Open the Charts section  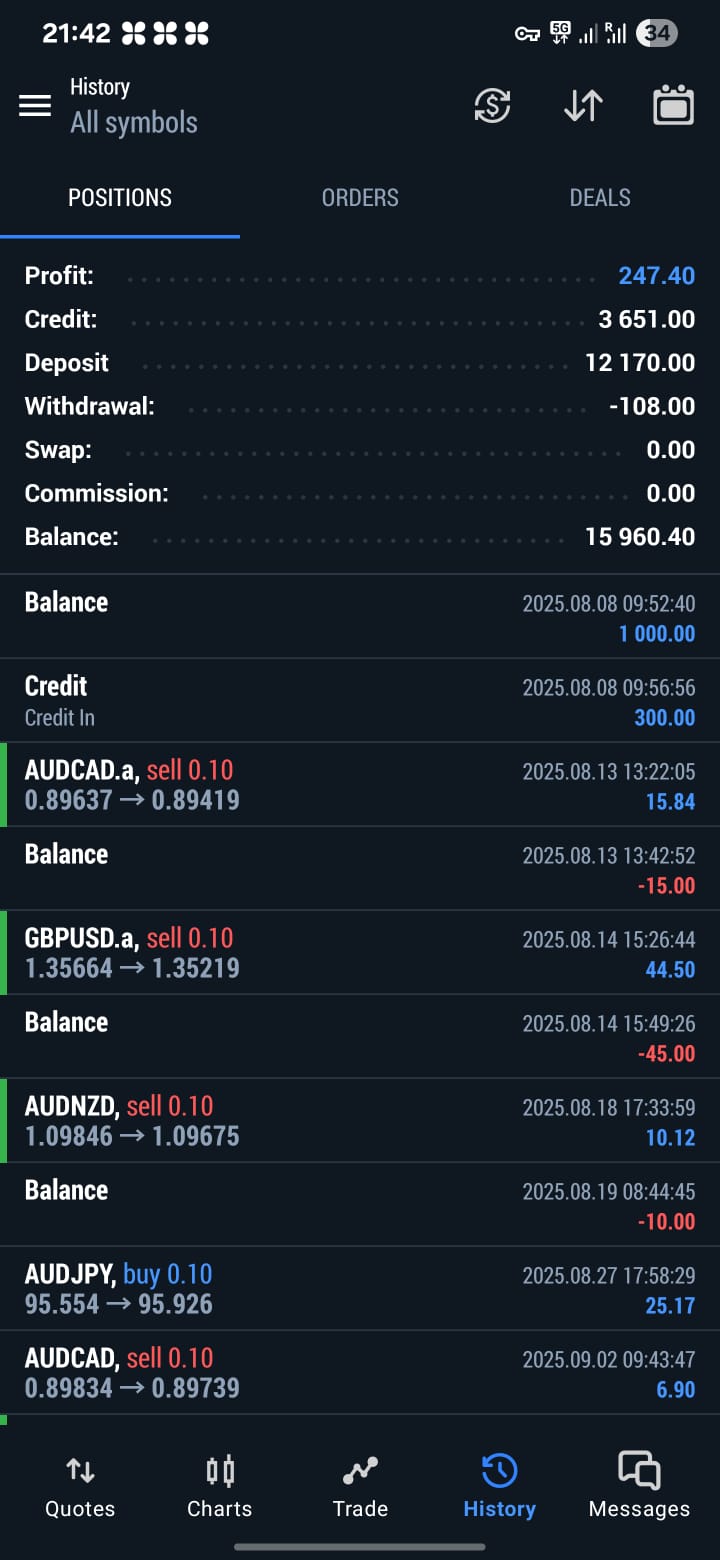click(220, 1487)
